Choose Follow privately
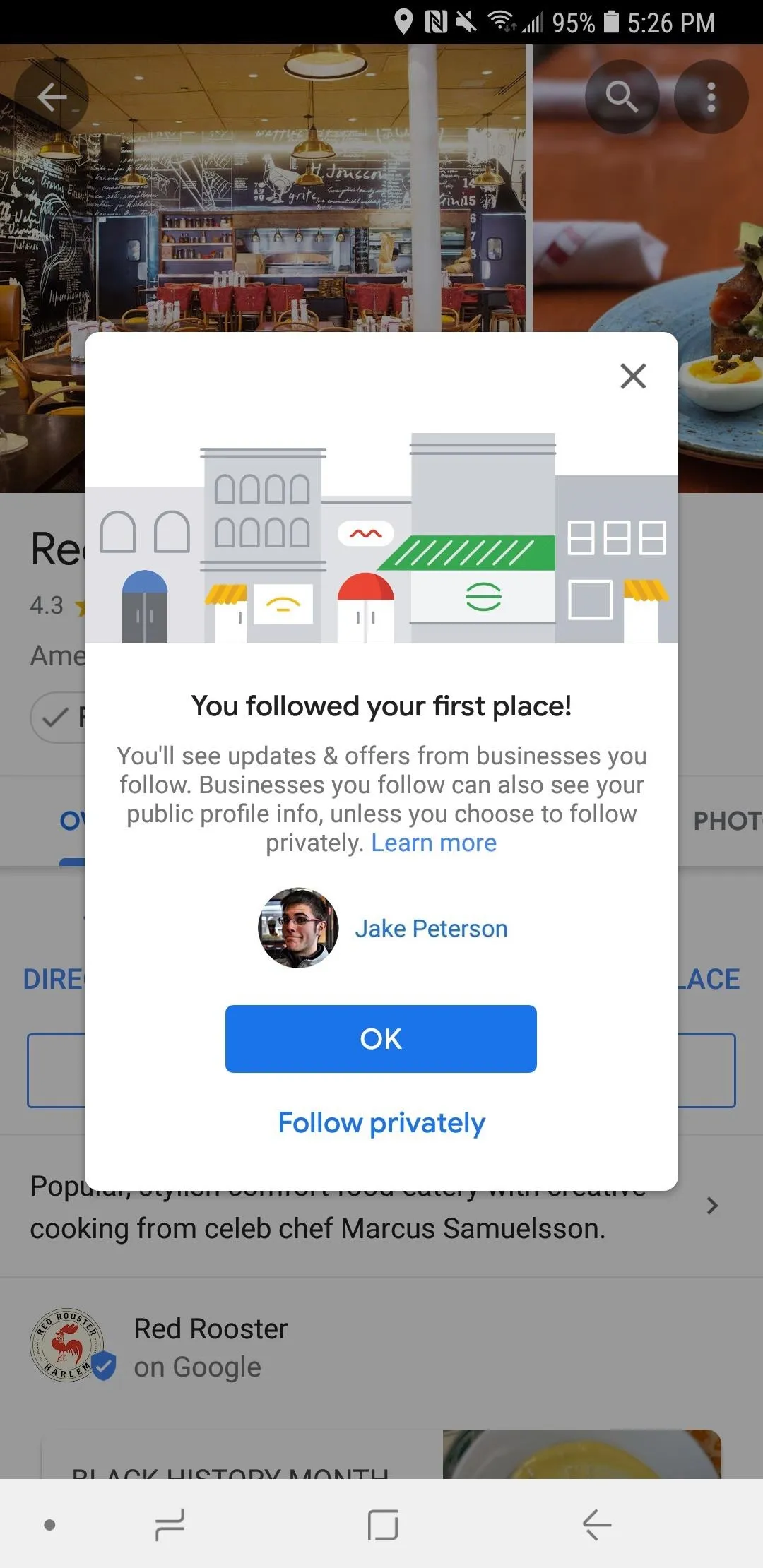This screenshot has height=1568, width=763. pos(381,1122)
